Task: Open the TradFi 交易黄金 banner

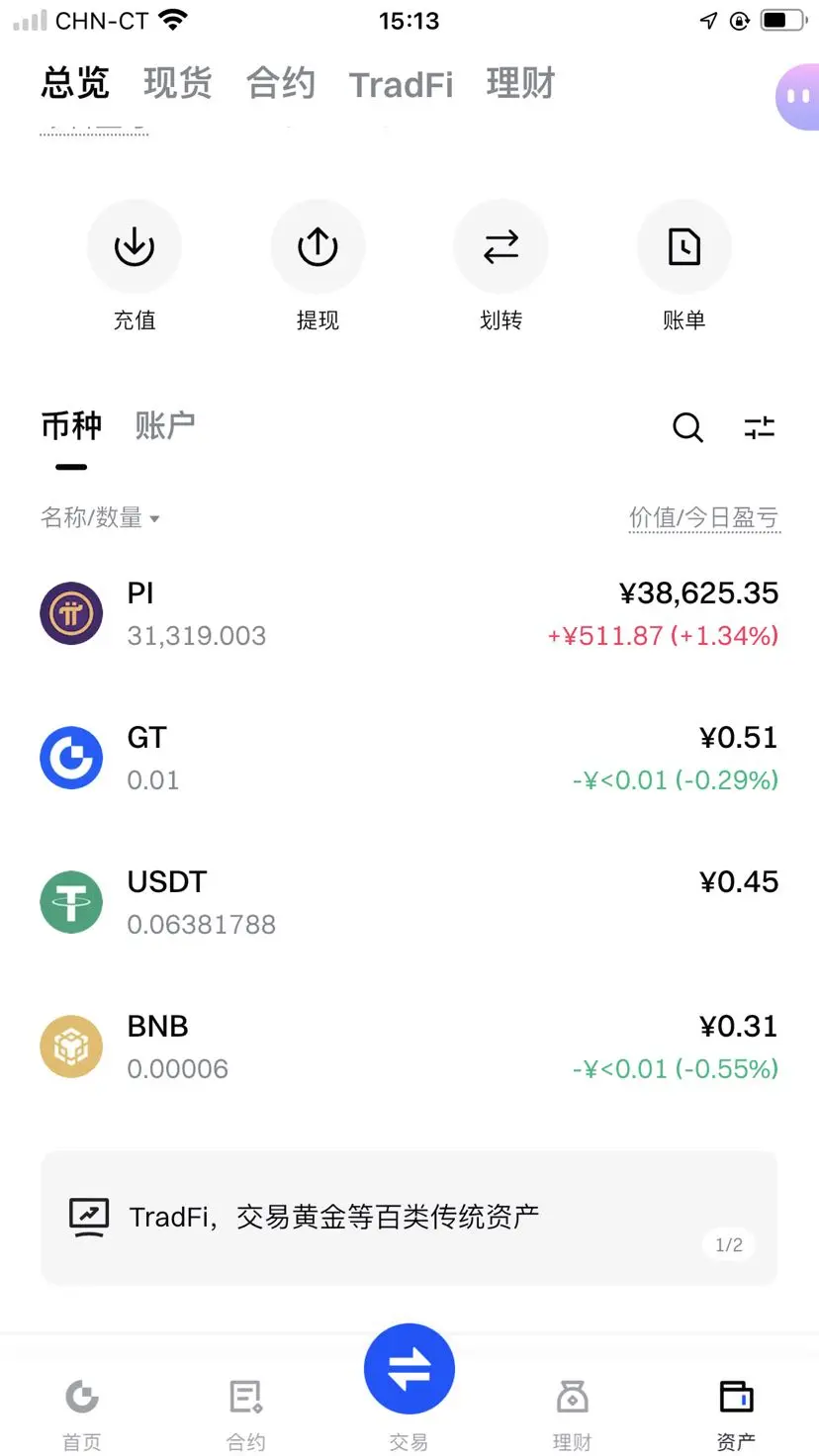Action: click(x=409, y=1218)
